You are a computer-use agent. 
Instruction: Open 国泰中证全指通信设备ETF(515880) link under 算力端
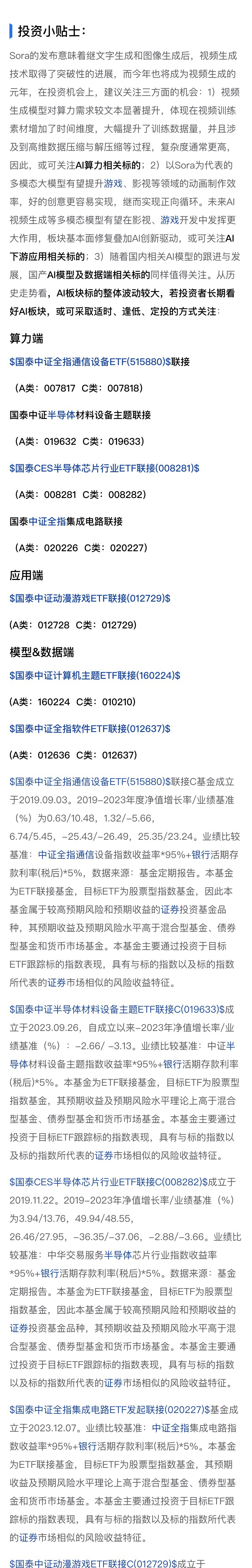[x=90, y=362]
